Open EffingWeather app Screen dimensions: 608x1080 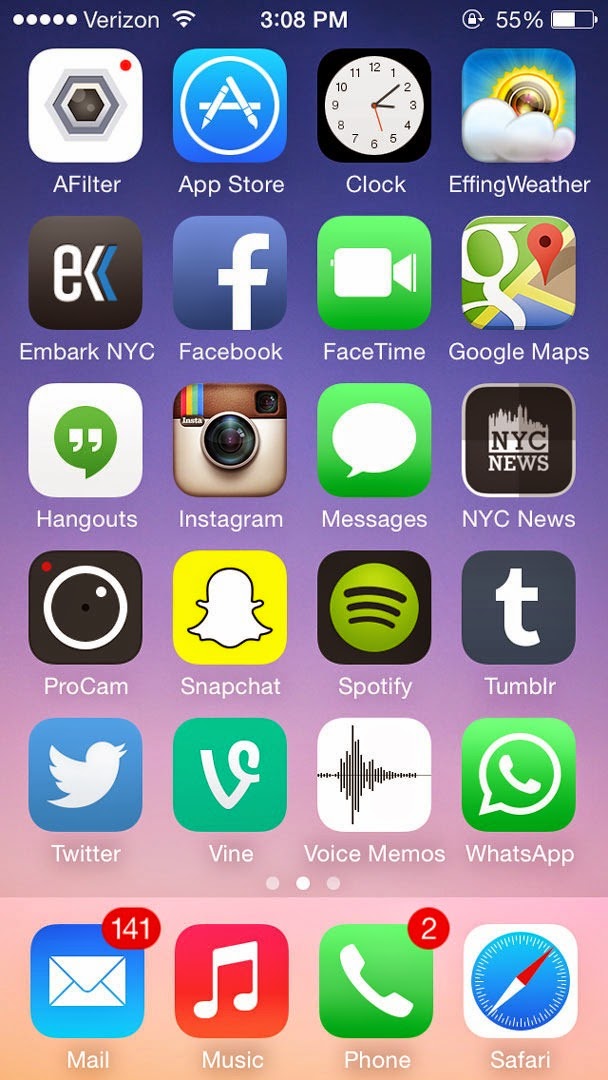518,106
